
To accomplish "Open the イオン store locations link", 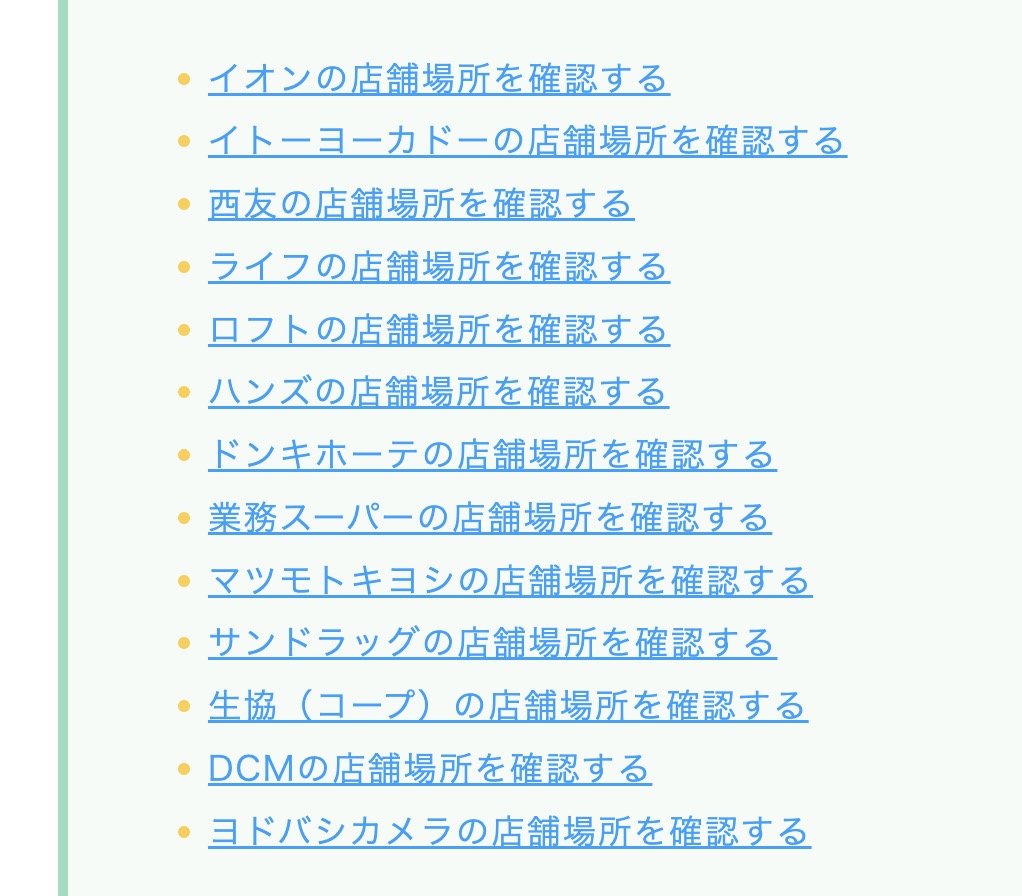I will tap(438, 79).
